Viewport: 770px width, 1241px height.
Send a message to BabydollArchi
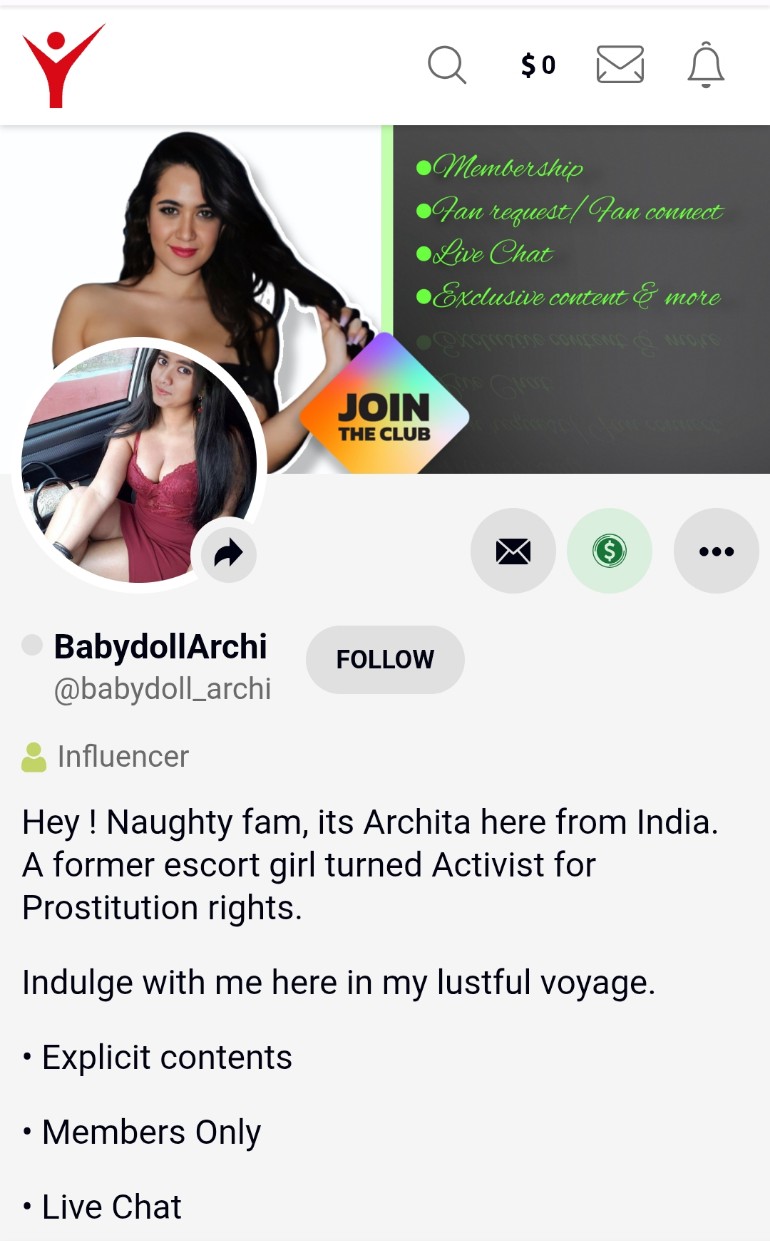click(513, 551)
